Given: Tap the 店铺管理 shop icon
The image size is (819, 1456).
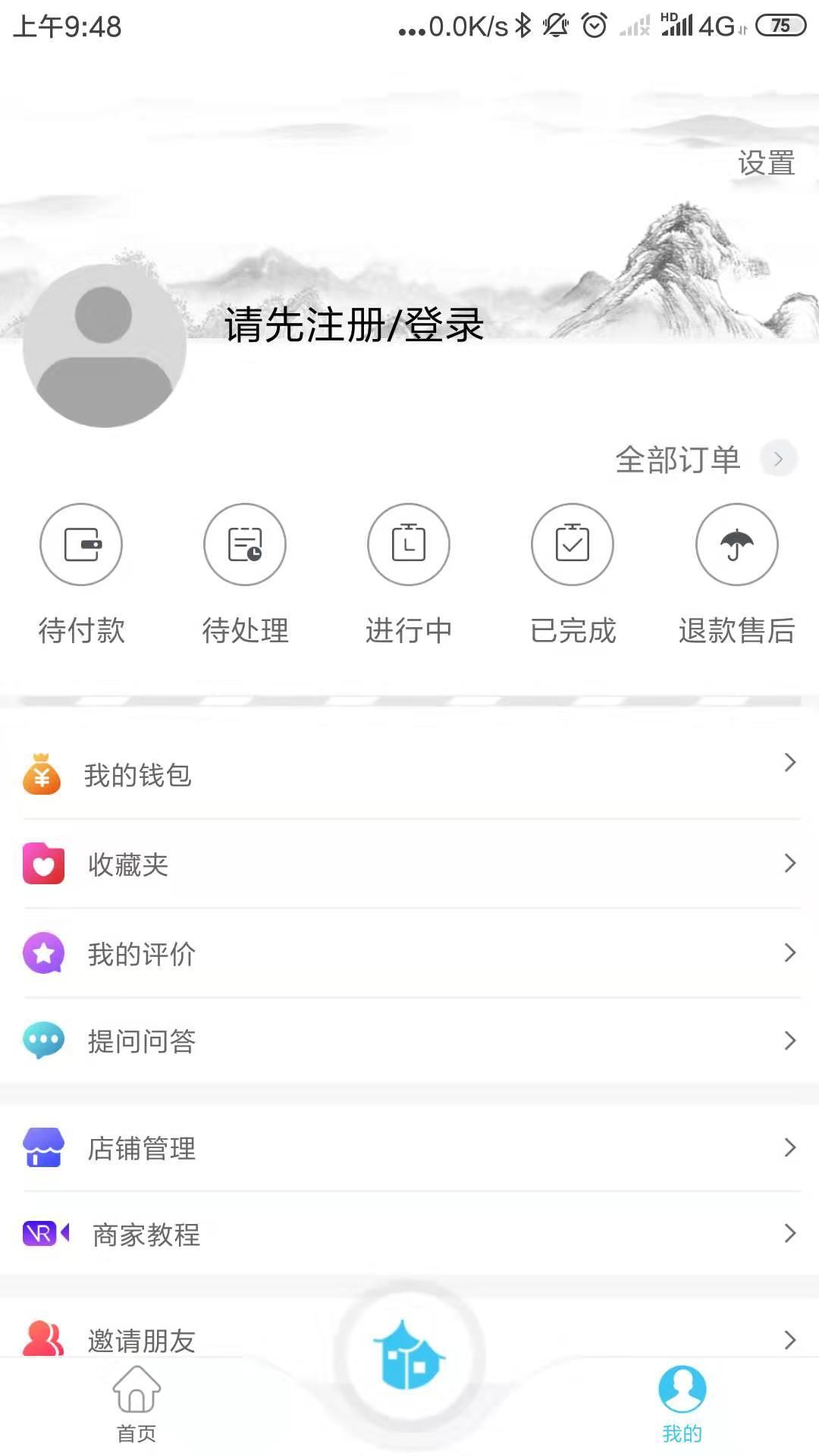Looking at the screenshot, I should pos(44,1148).
